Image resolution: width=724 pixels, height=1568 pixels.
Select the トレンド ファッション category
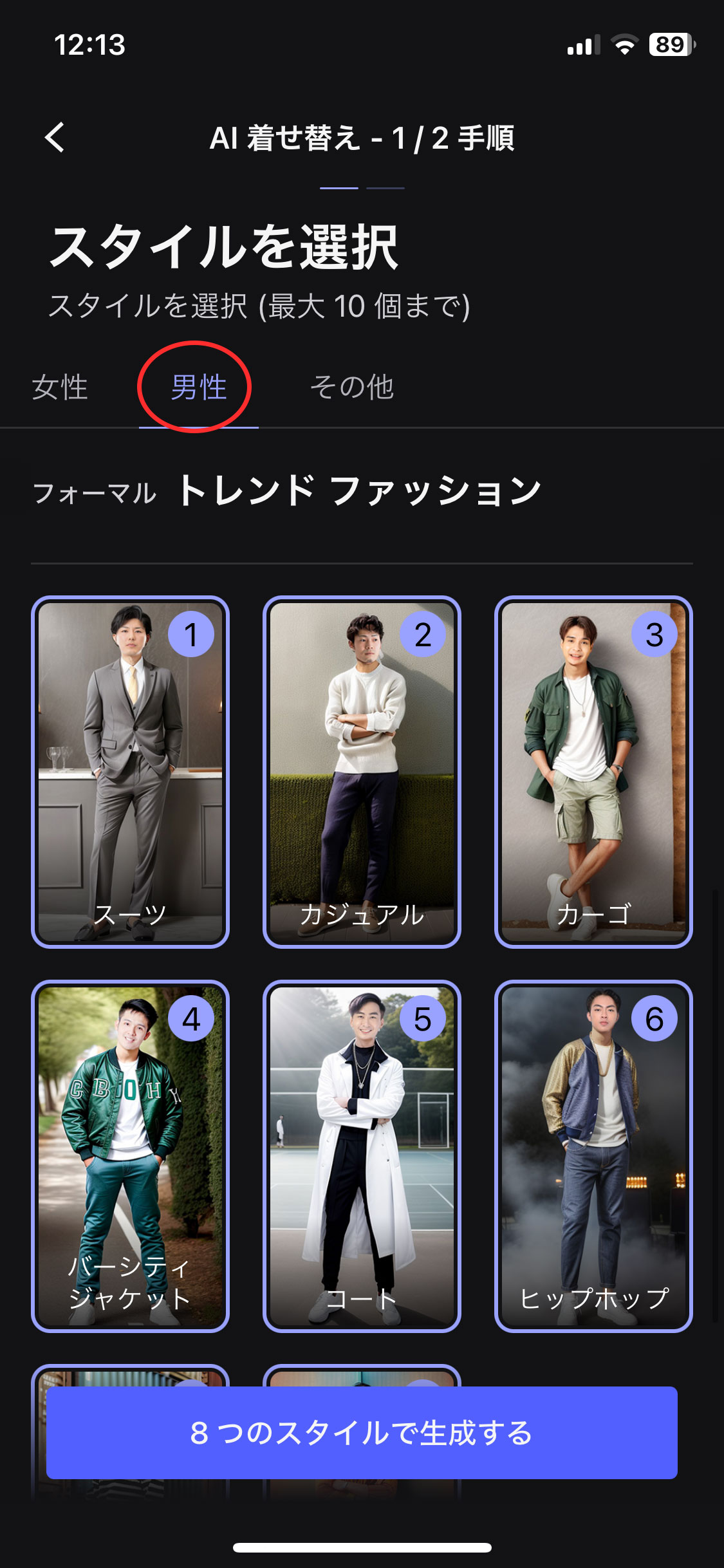(x=360, y=491)
